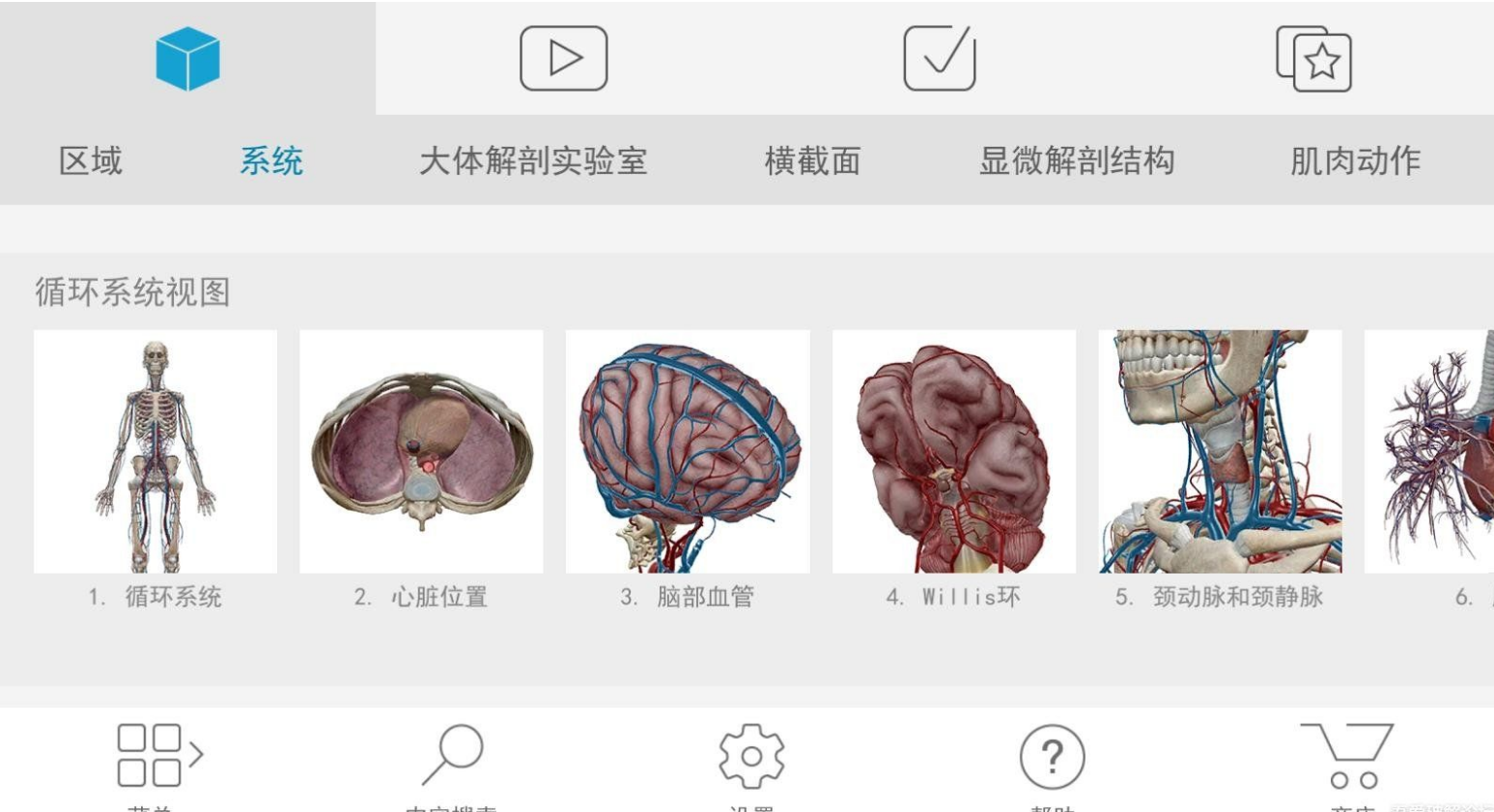The width and height of the screenshot is (1494, 812).
Task: Switch to the 横截面 category
Action: (x=812, y=160)
